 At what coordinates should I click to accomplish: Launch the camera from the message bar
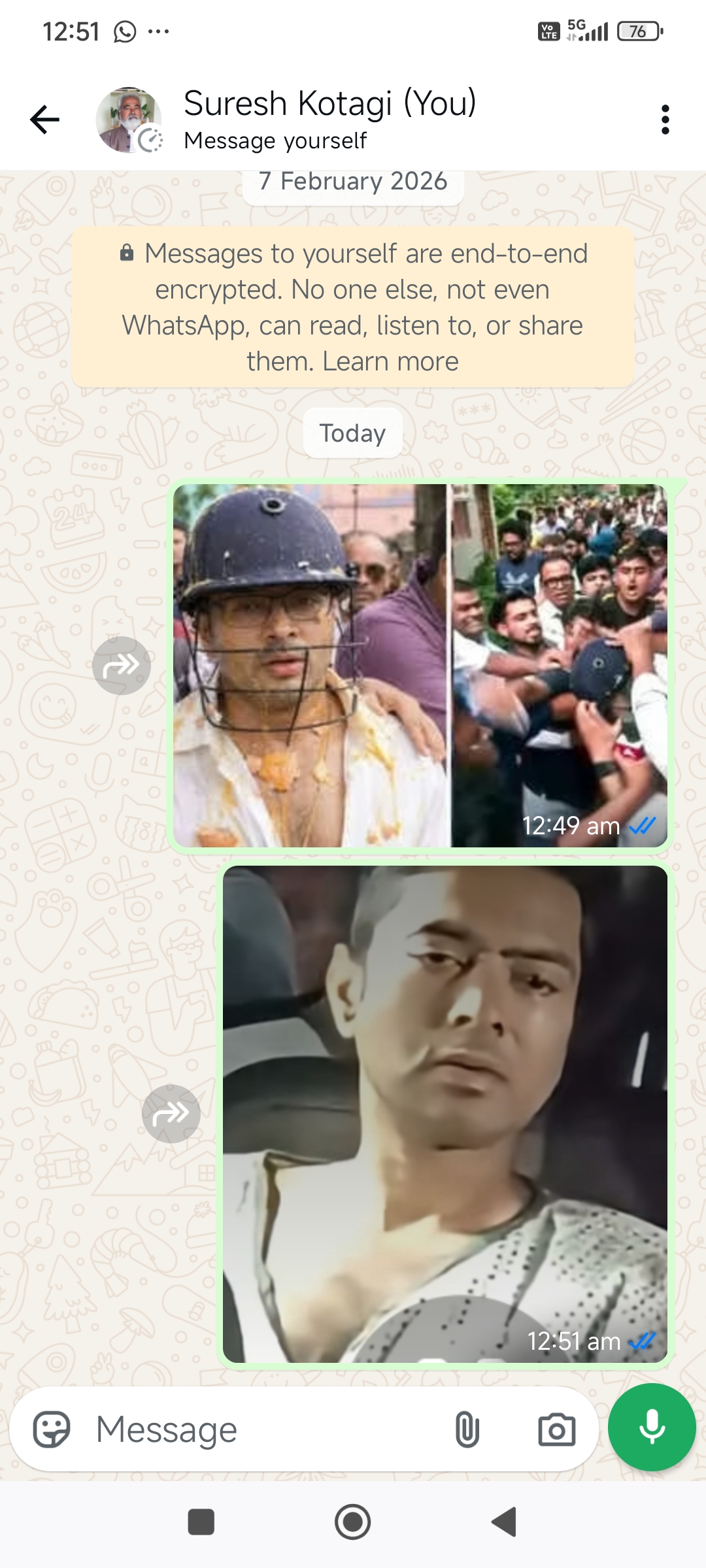(556, 1429)
